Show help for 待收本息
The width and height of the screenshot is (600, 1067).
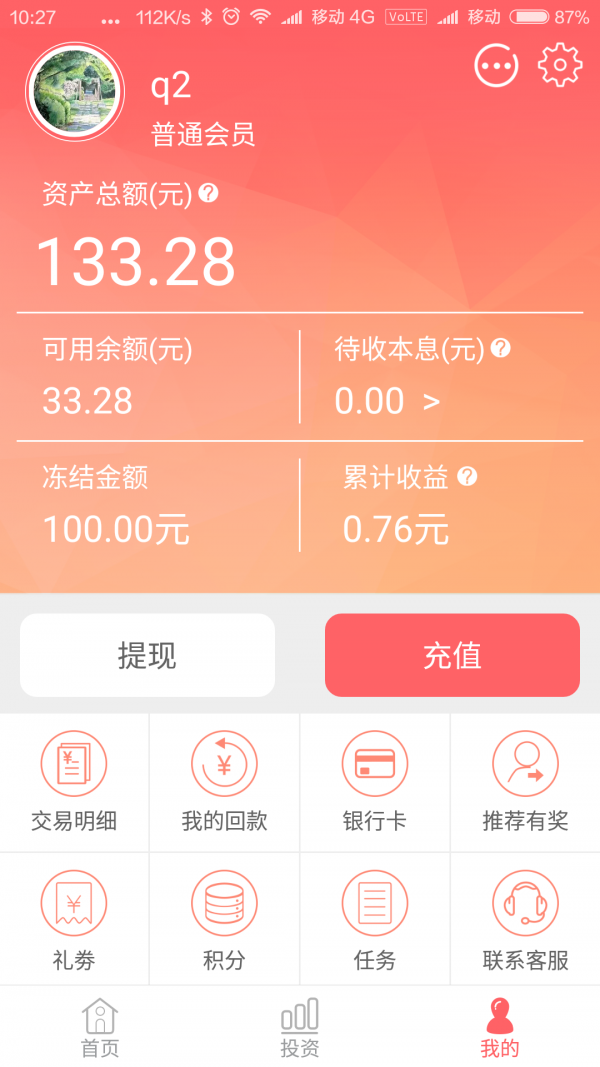(501, 348)
